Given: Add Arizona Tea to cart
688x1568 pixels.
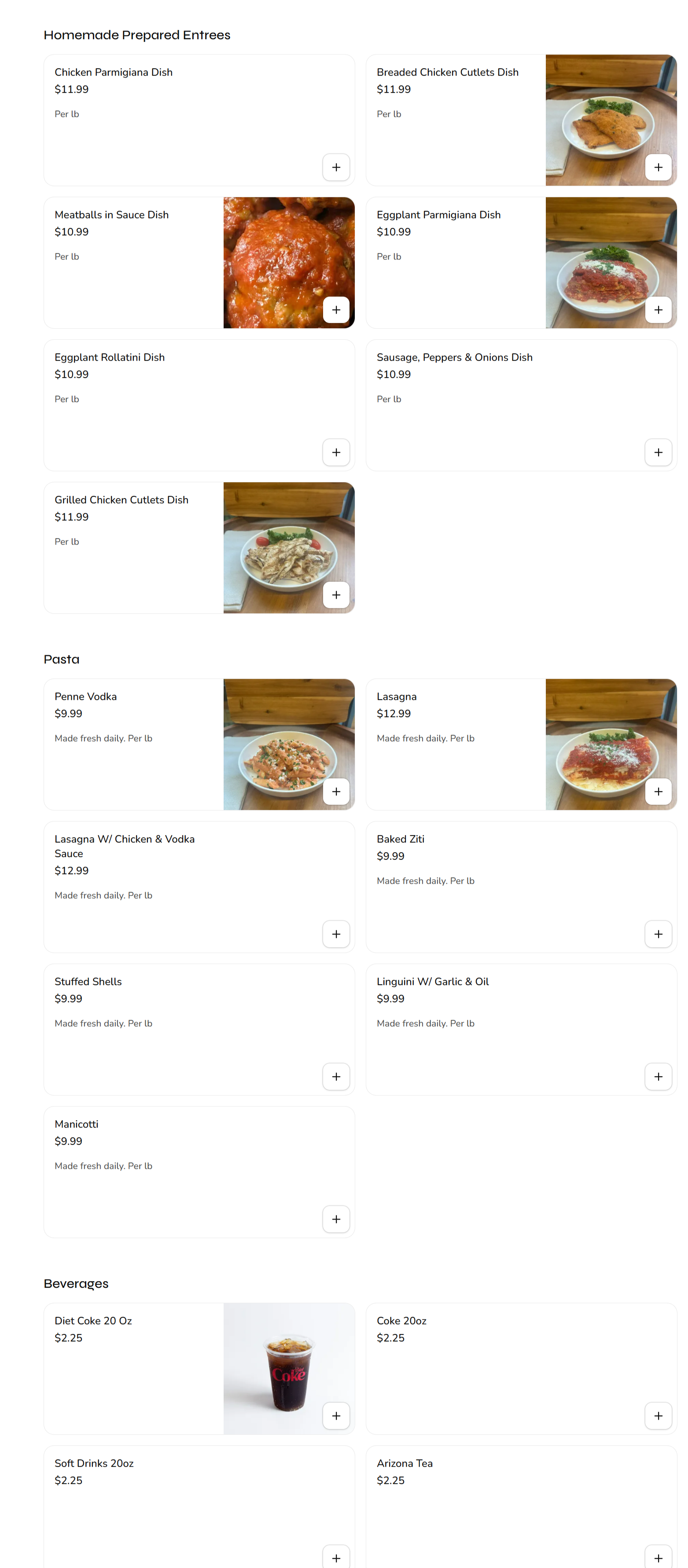Looking at the screenshot, I should [658, 1557].
